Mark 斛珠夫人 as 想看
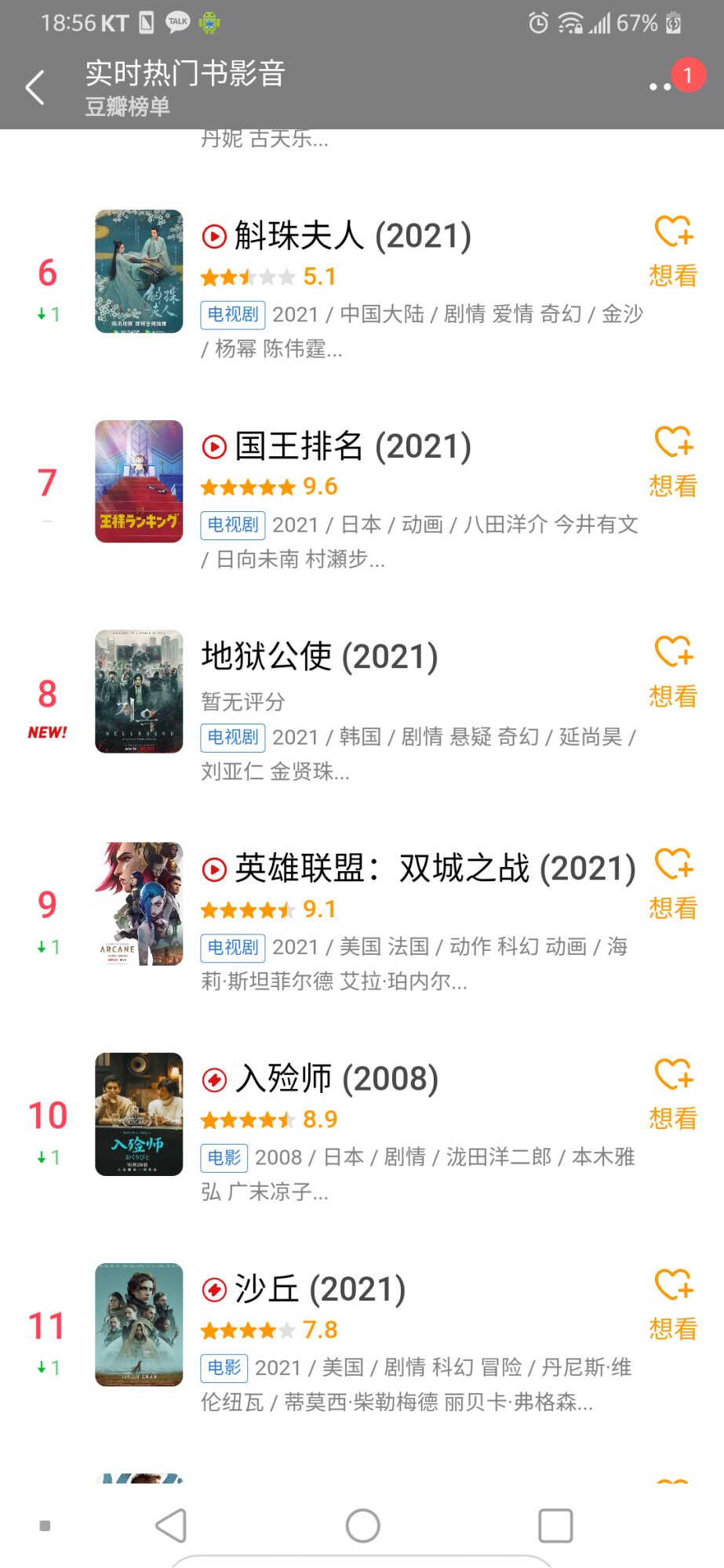This screenshot has height=1568, width=724. 673,251
